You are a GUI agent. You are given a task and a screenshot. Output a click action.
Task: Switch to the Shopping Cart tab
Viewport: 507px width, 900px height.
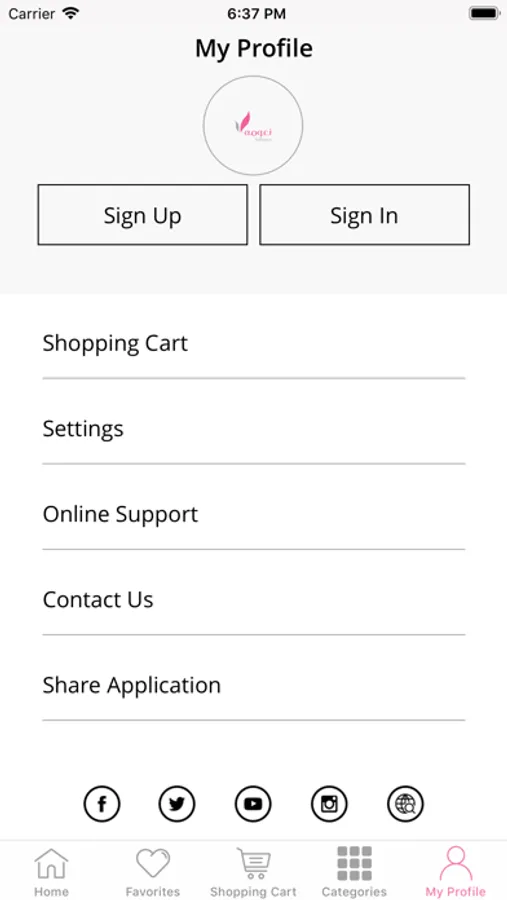(x=253, y=871)
